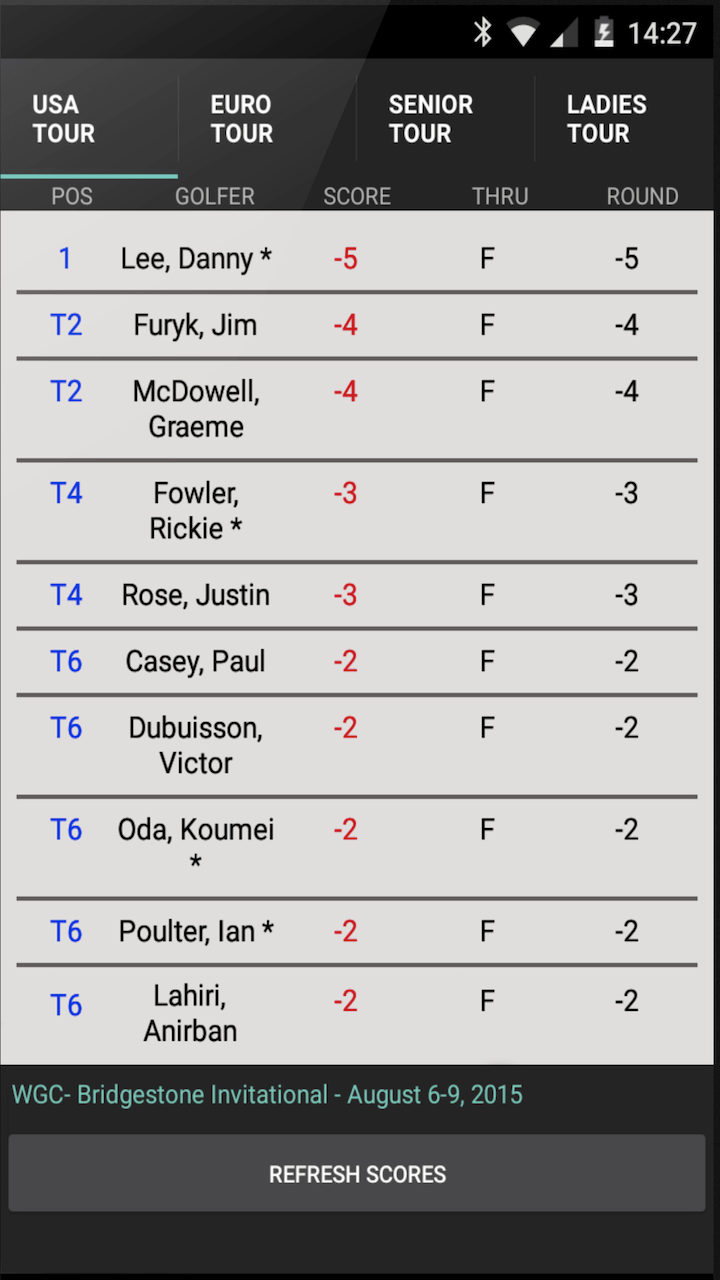
Task: Tap REFRESH SCORES to update leaderboard
Action: 358,1173
